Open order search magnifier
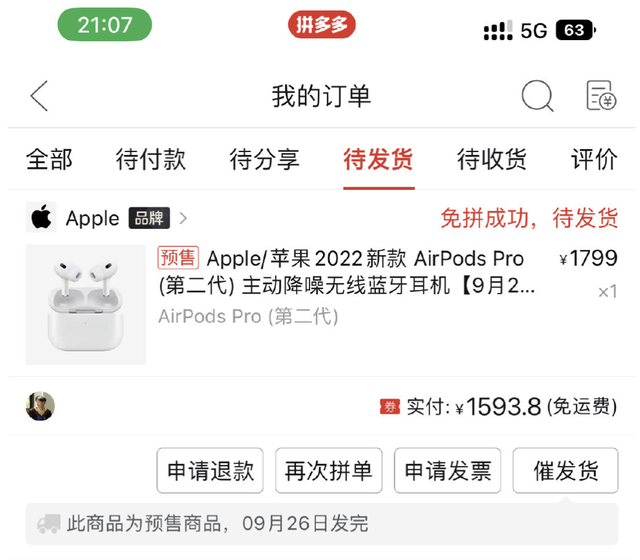The image size is (640, 560). (x=537, y=96)
